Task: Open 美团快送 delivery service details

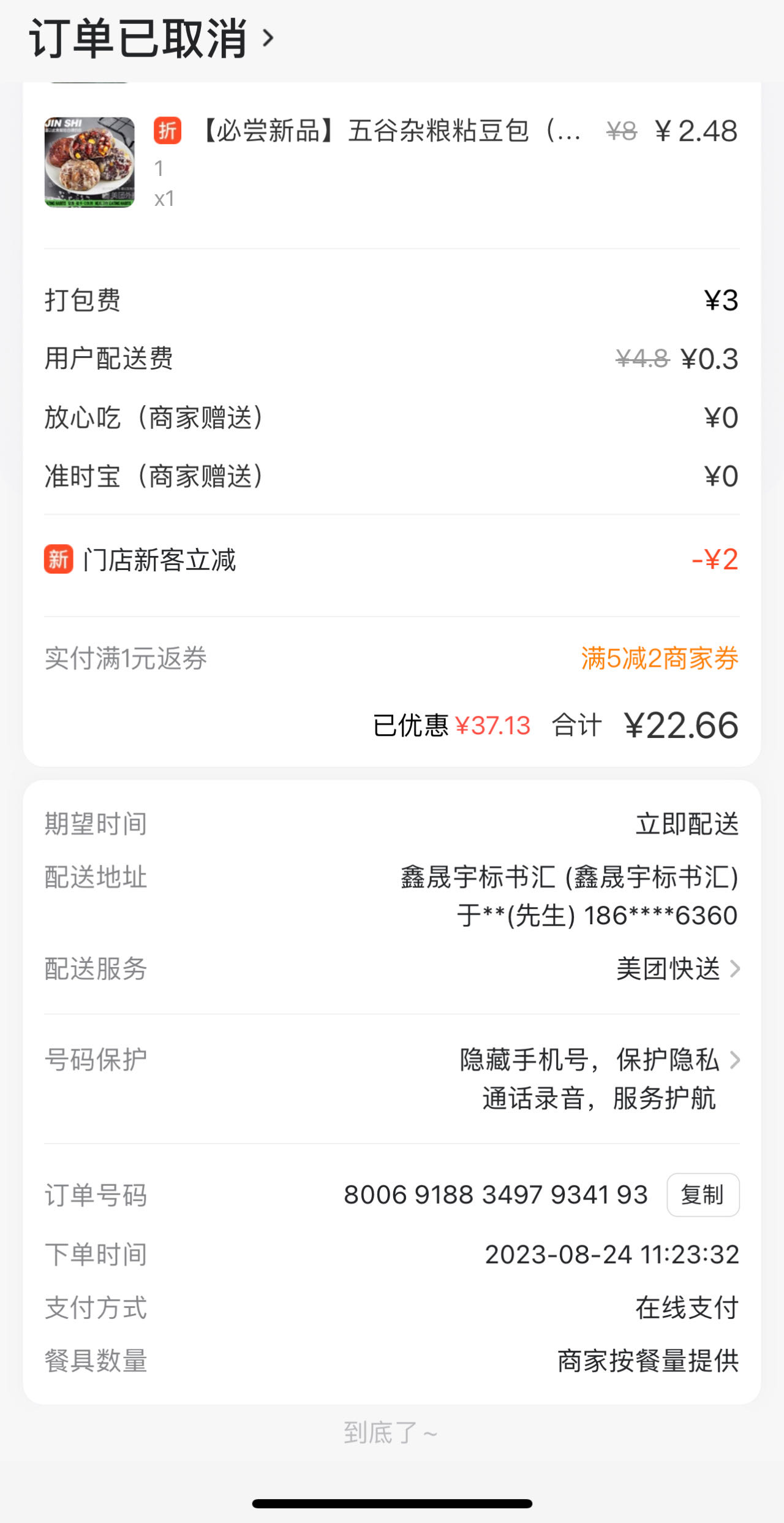Action: pyautogui.click(x=677, y=969)
